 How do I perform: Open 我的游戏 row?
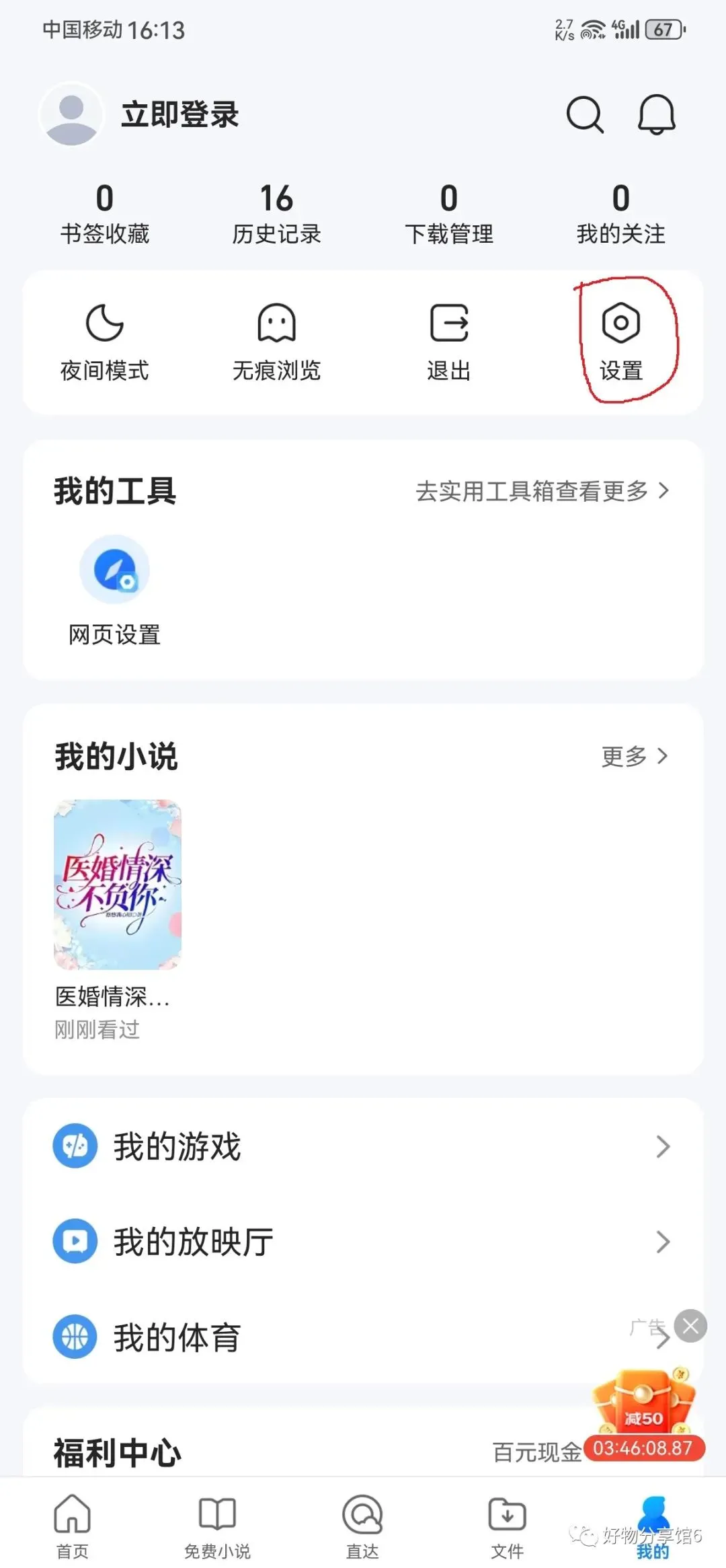[x=363, y=1146]
